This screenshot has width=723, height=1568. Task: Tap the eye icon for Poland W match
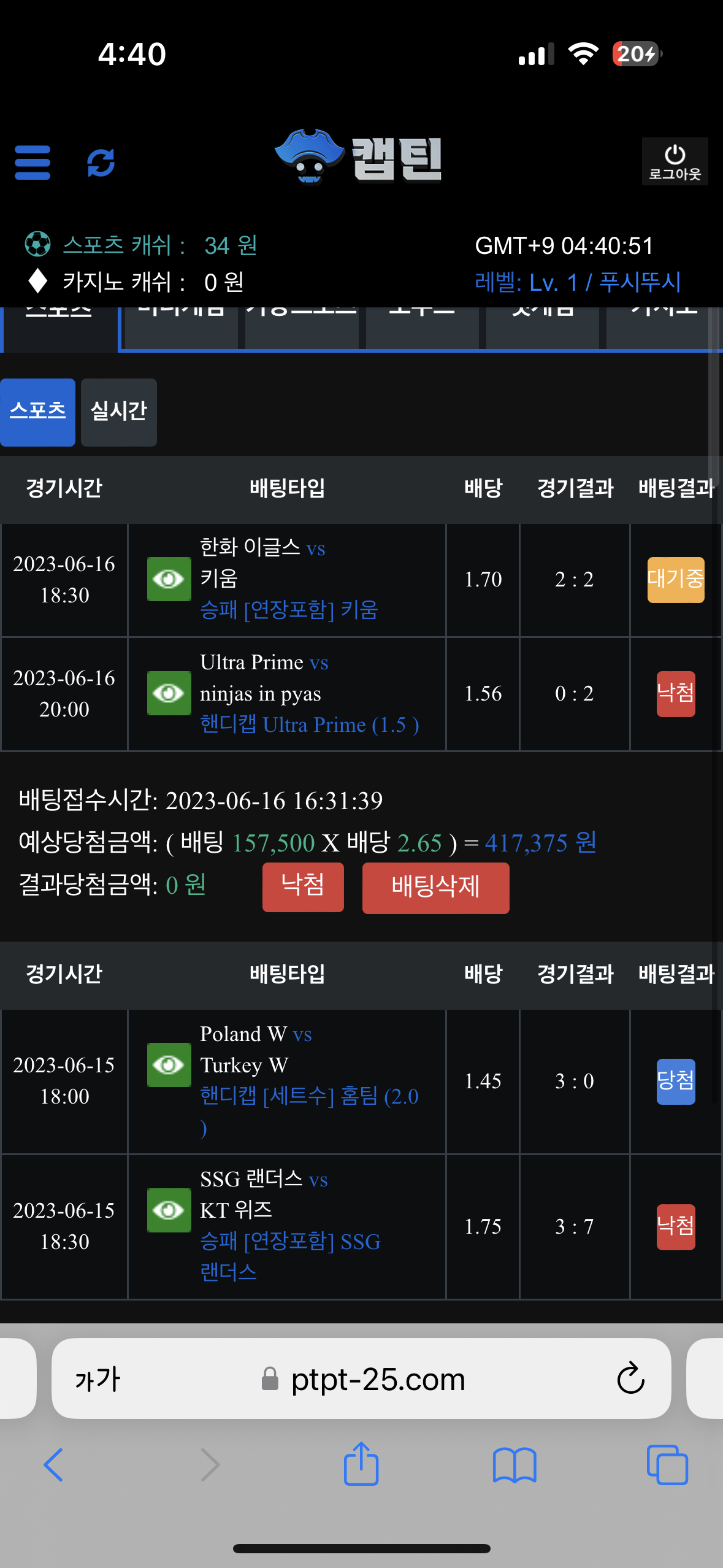pos(169,1065)
